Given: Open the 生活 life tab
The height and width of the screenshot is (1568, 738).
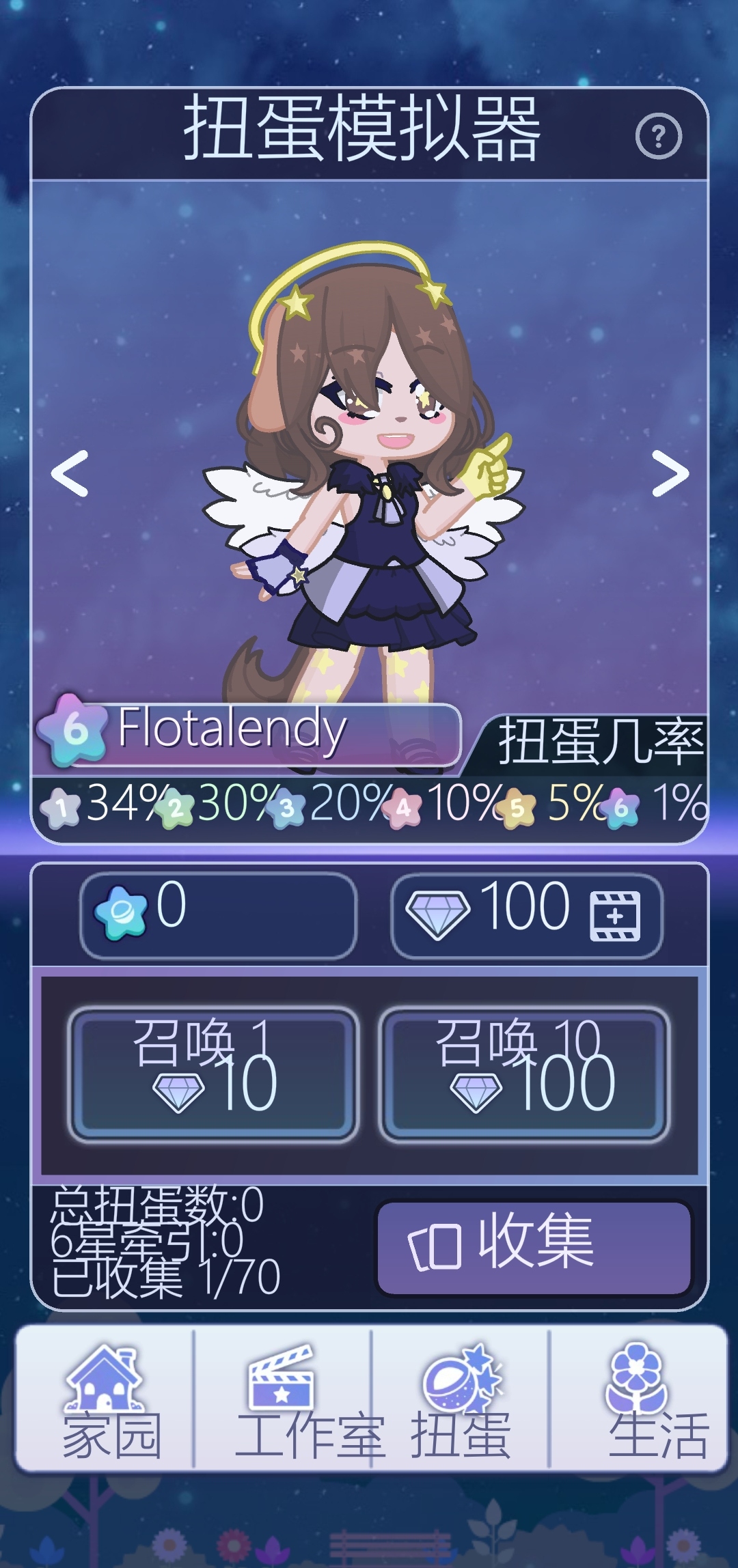Looking at the screenshot, I should coord(638,1400).
